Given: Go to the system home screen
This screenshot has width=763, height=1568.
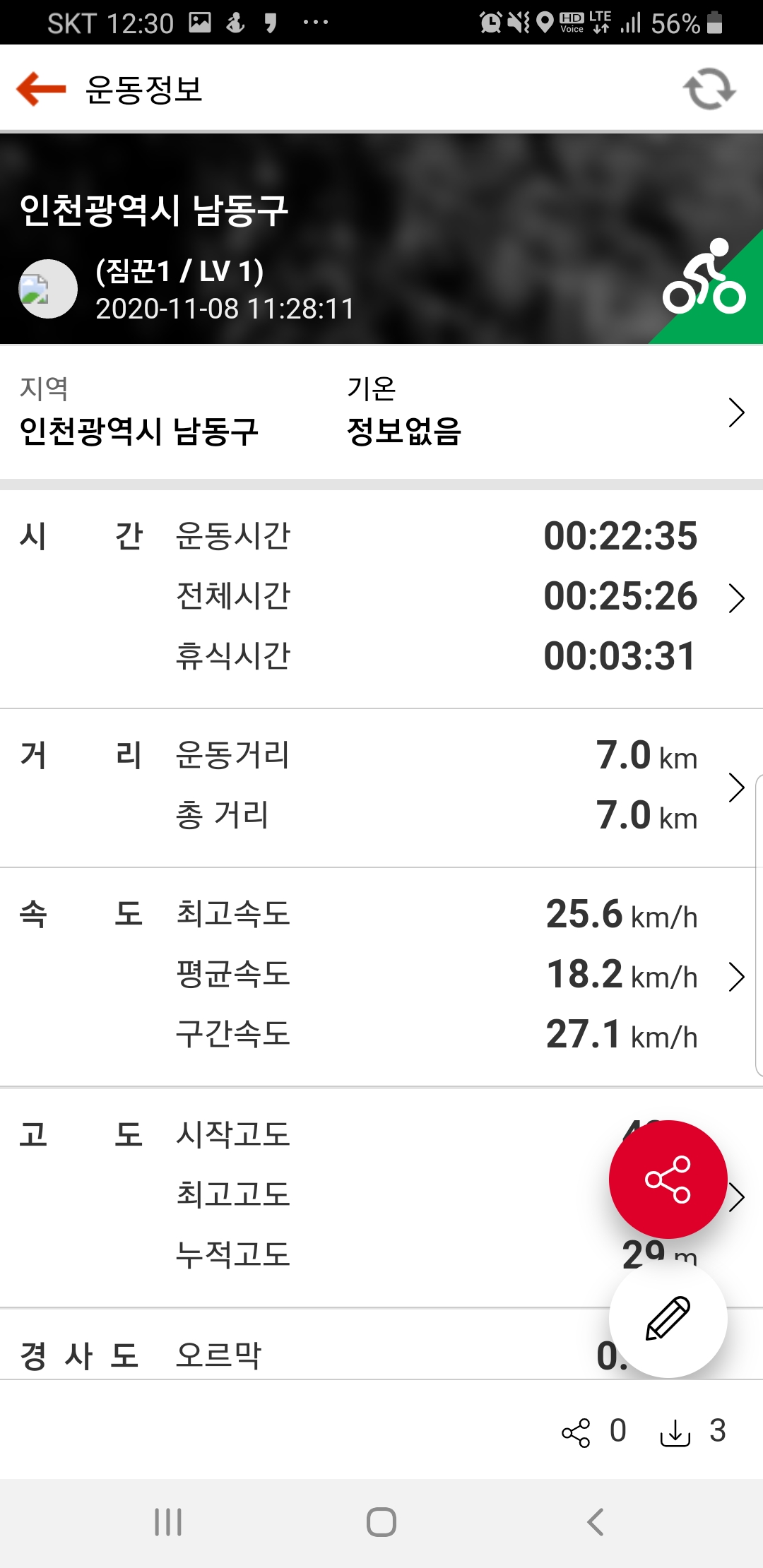Looking at the screenshot, I should 381,1522.
